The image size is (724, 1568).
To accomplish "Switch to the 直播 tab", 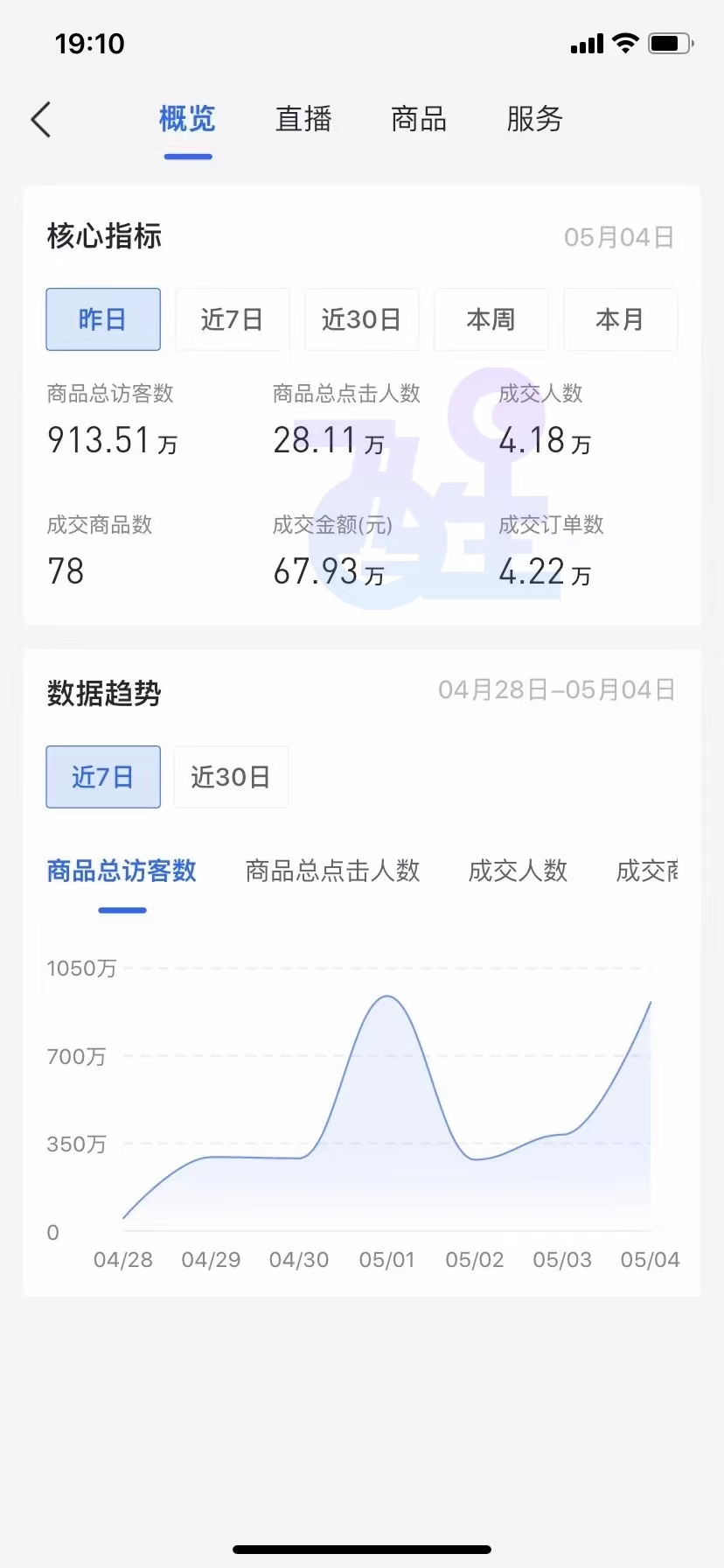I will 303,119.
